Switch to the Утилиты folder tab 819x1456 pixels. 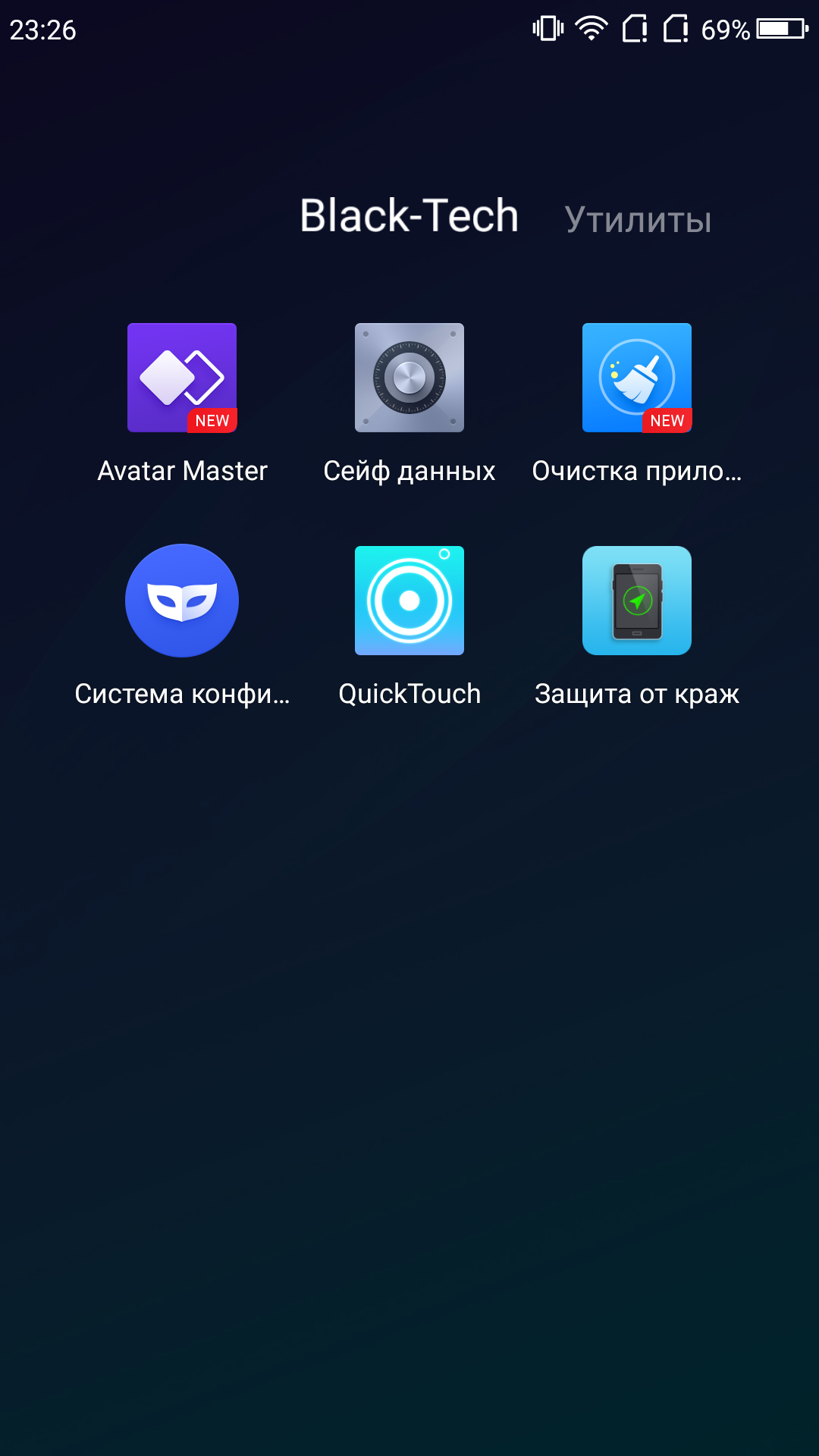point(638,220)
